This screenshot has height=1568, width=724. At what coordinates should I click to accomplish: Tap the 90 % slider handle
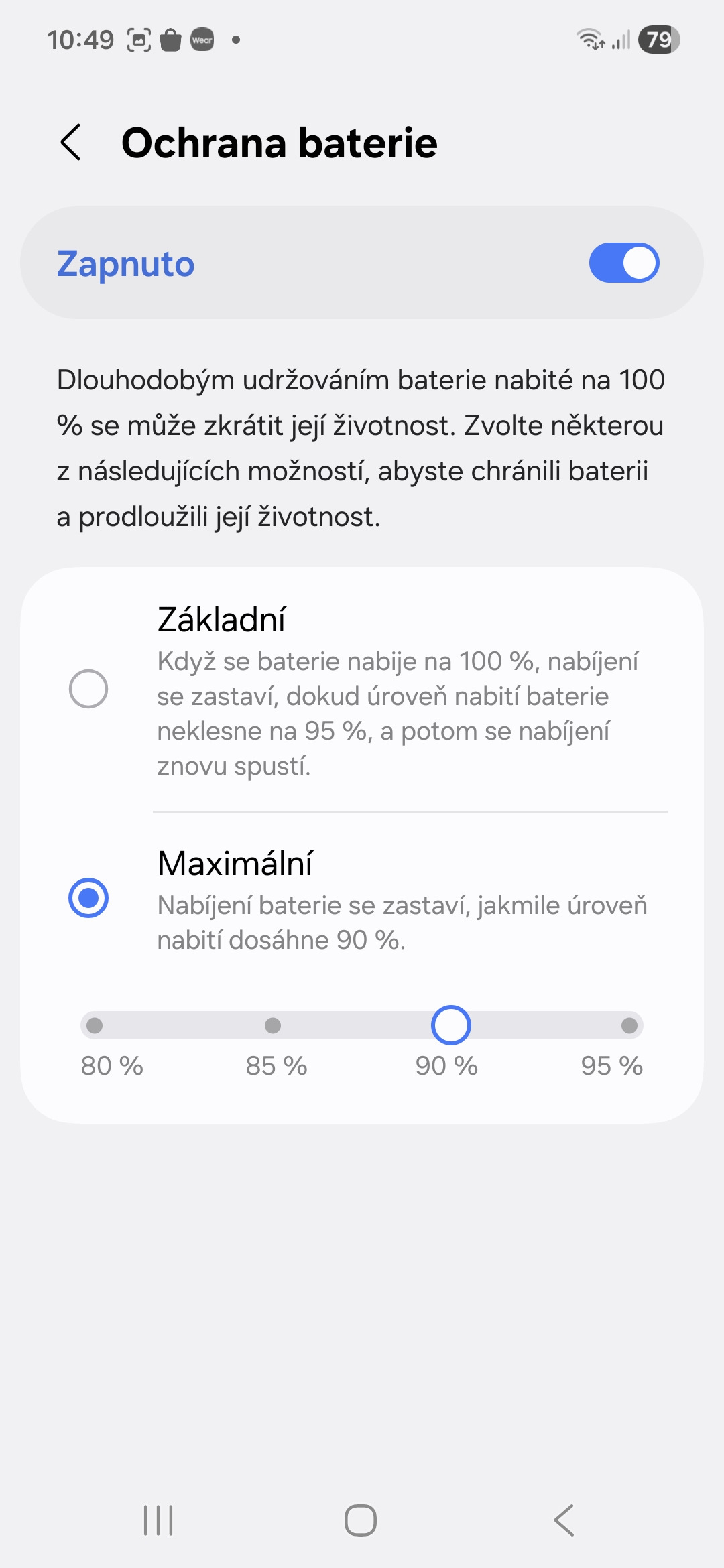pyautogui.click(x=450, y=1025)
